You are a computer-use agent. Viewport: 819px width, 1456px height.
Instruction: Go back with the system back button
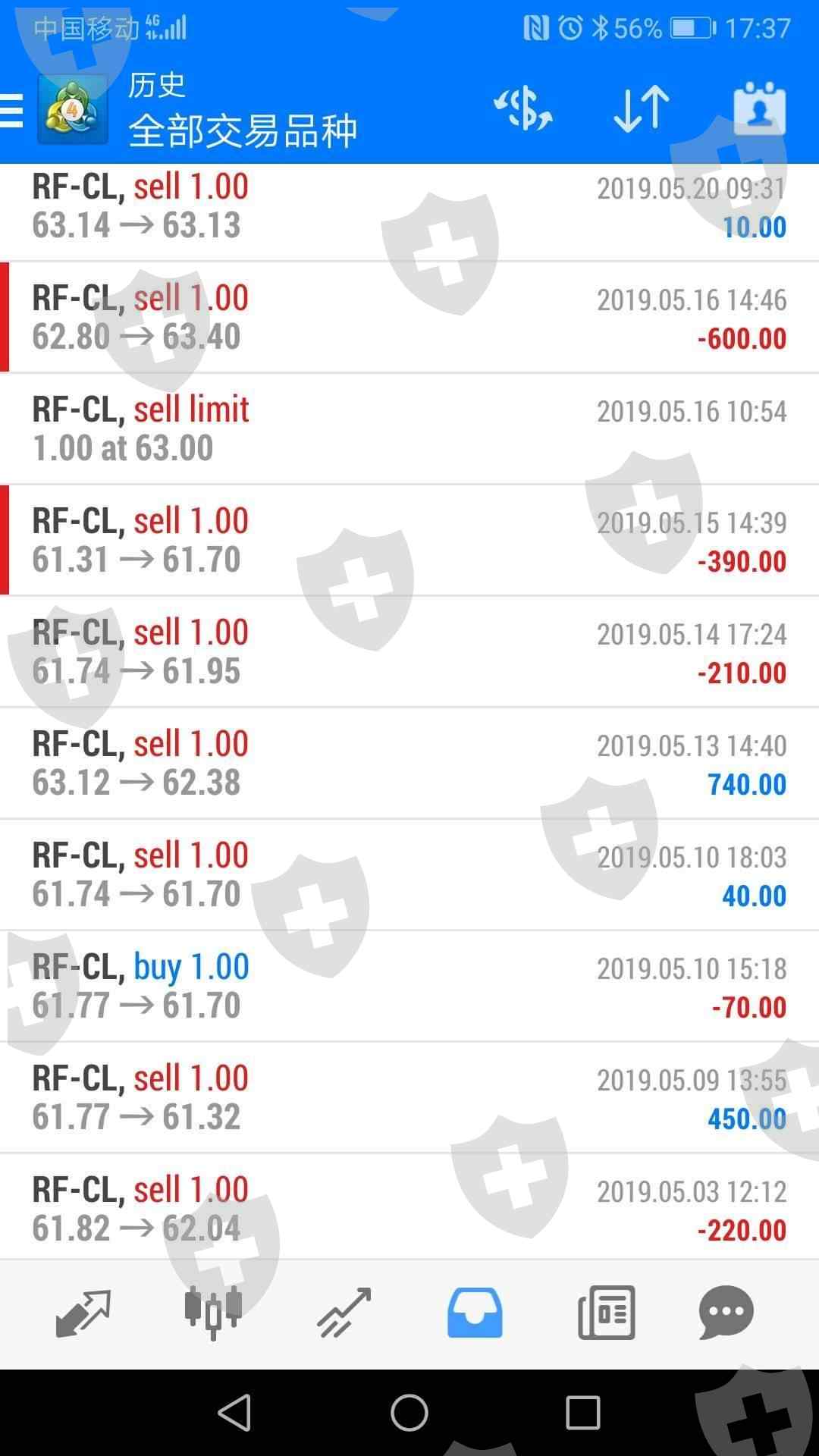click(234, 1413)
